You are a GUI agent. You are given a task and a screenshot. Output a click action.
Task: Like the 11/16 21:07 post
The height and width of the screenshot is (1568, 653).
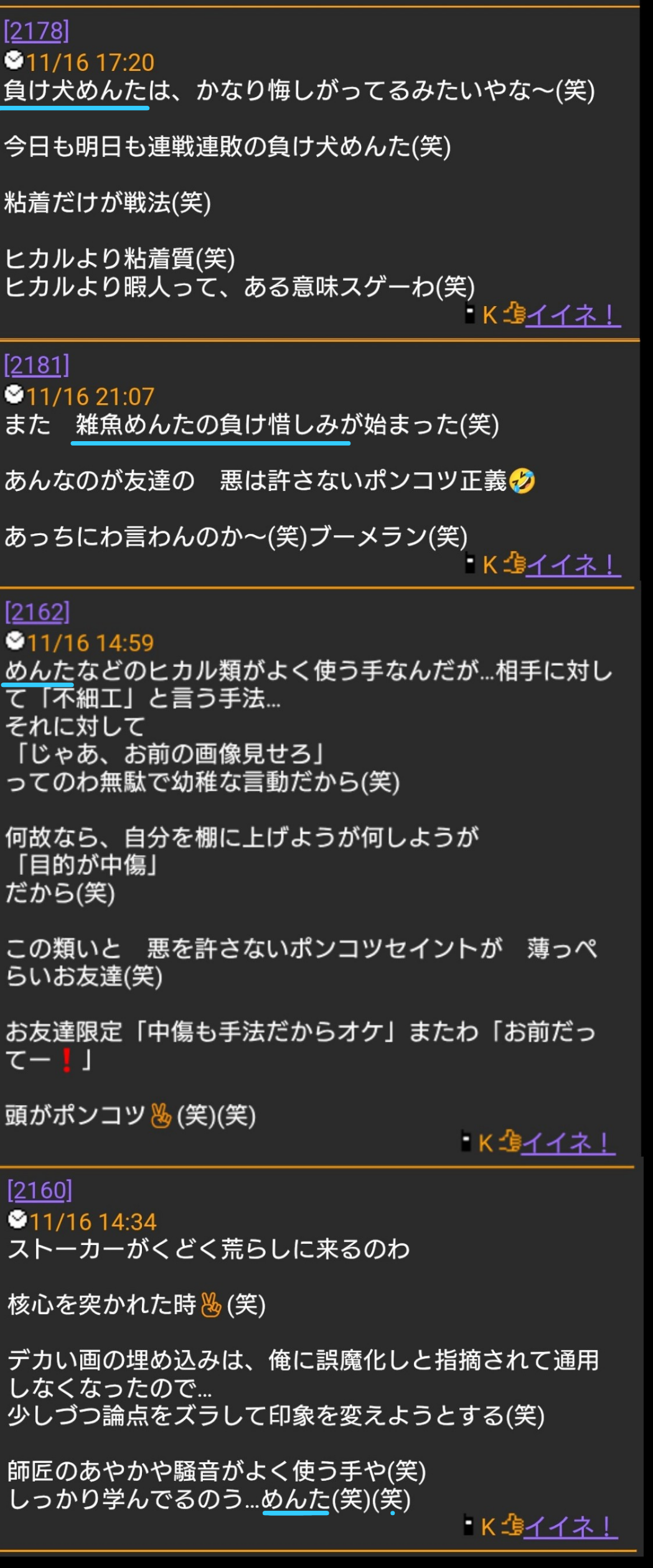pos(572,565)
